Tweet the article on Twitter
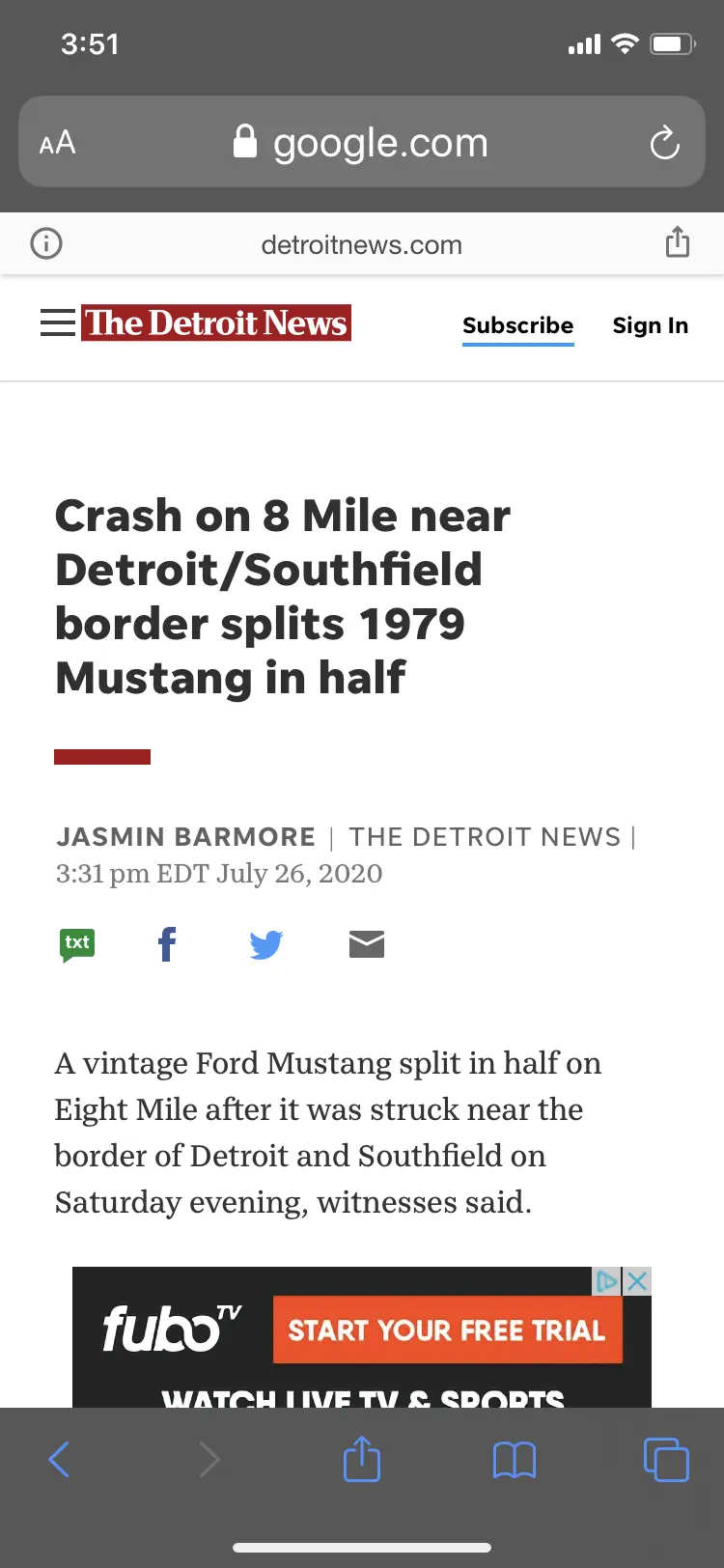This screenshot has width=724, height=1568. (266, 944)
